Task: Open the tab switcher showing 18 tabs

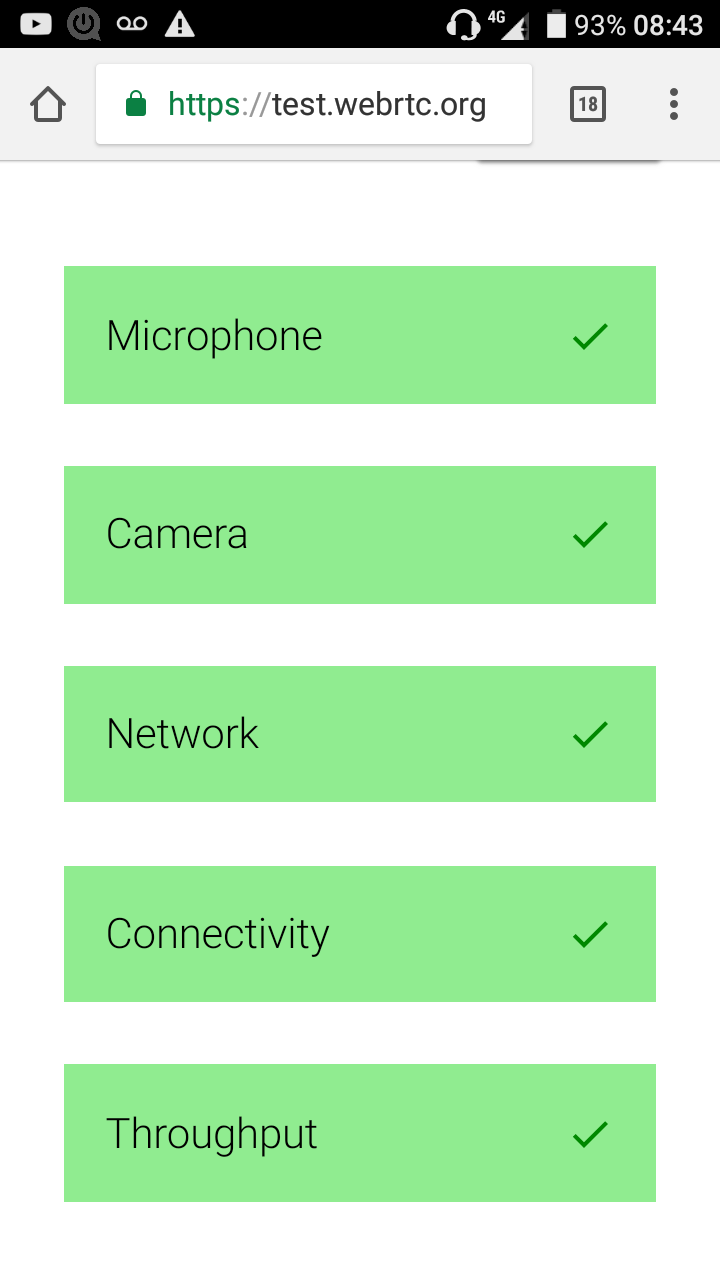Action: [587, 103]
